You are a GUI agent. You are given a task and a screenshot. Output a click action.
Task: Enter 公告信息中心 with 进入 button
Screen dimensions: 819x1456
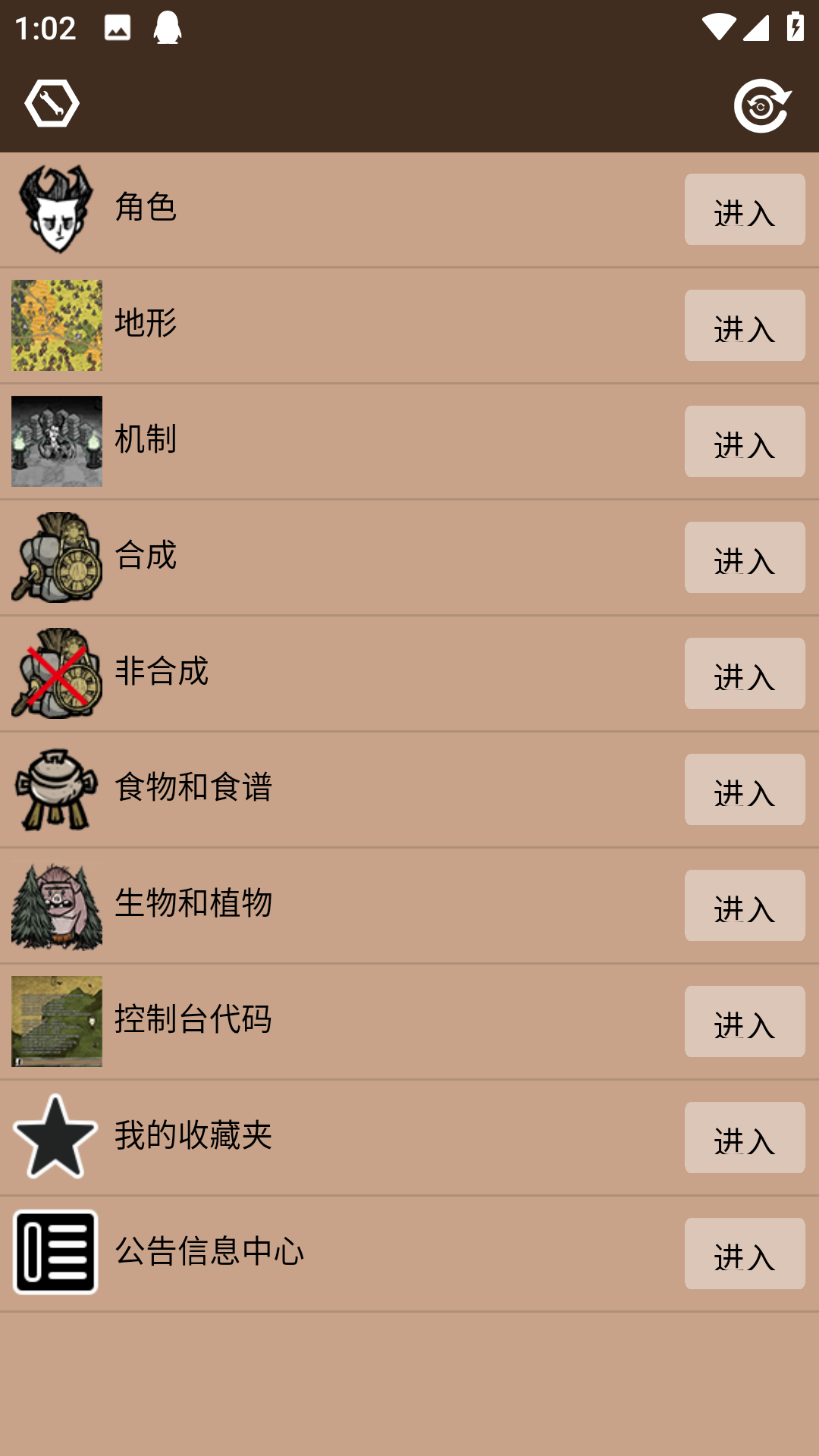[744, 1253]
